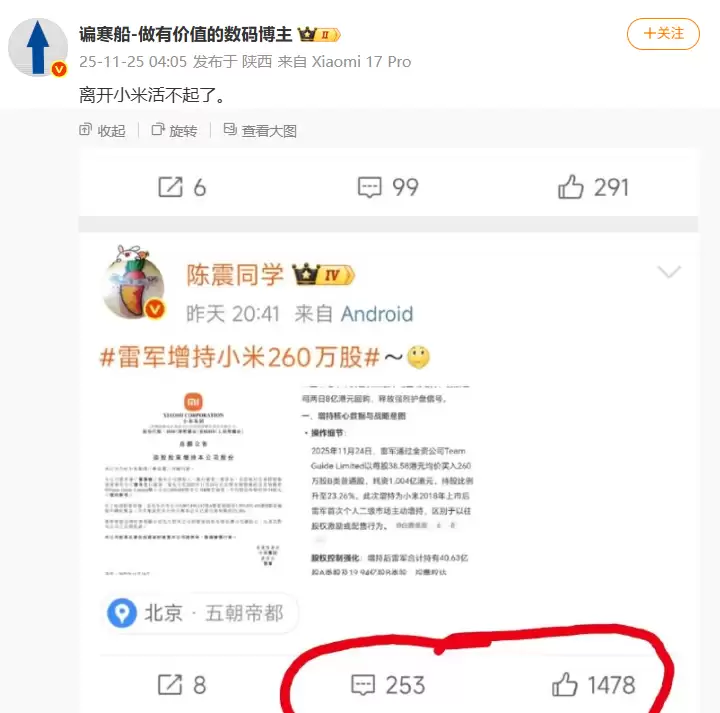Follow the blogger with the 关注 button

(663, 33)
